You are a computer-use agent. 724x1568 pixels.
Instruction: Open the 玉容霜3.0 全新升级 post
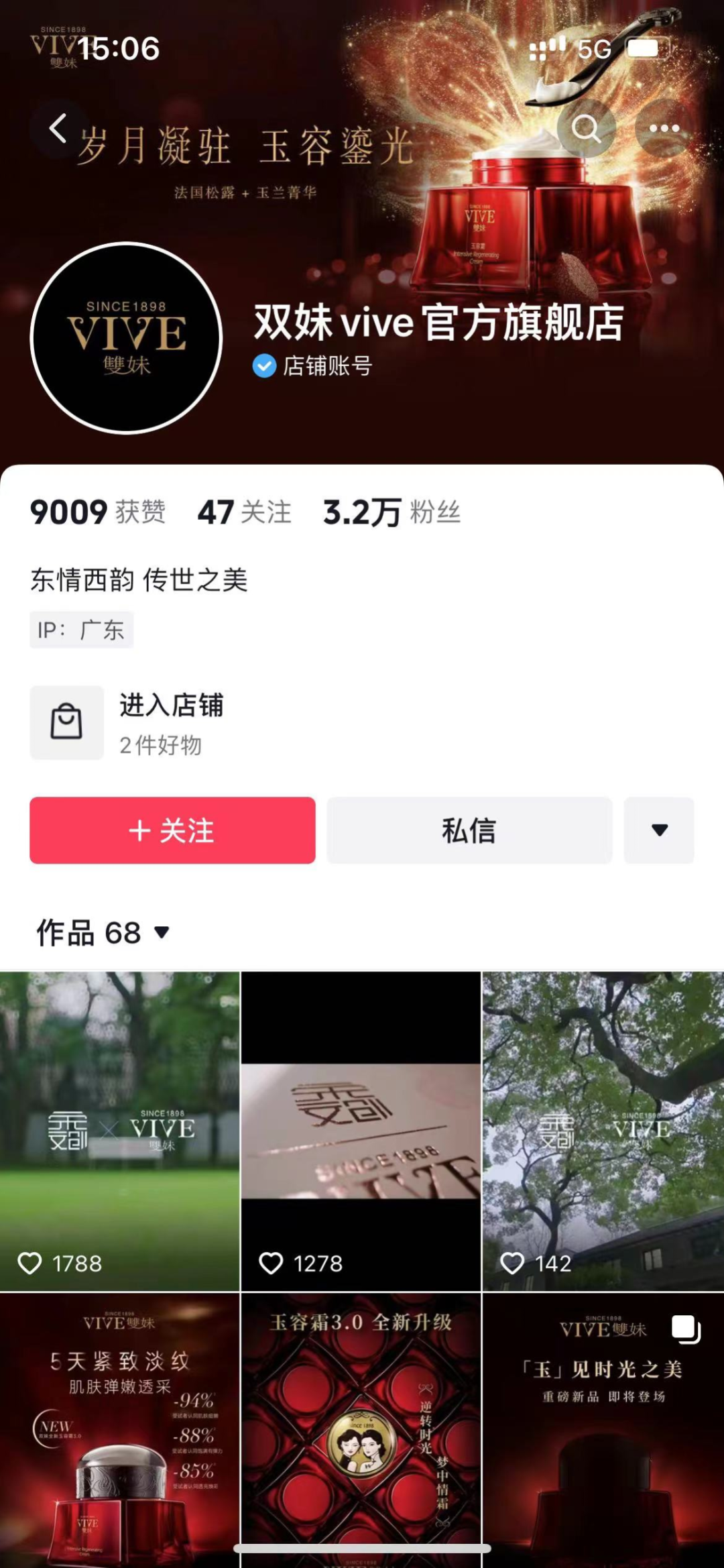click(x=361, y=1429)
